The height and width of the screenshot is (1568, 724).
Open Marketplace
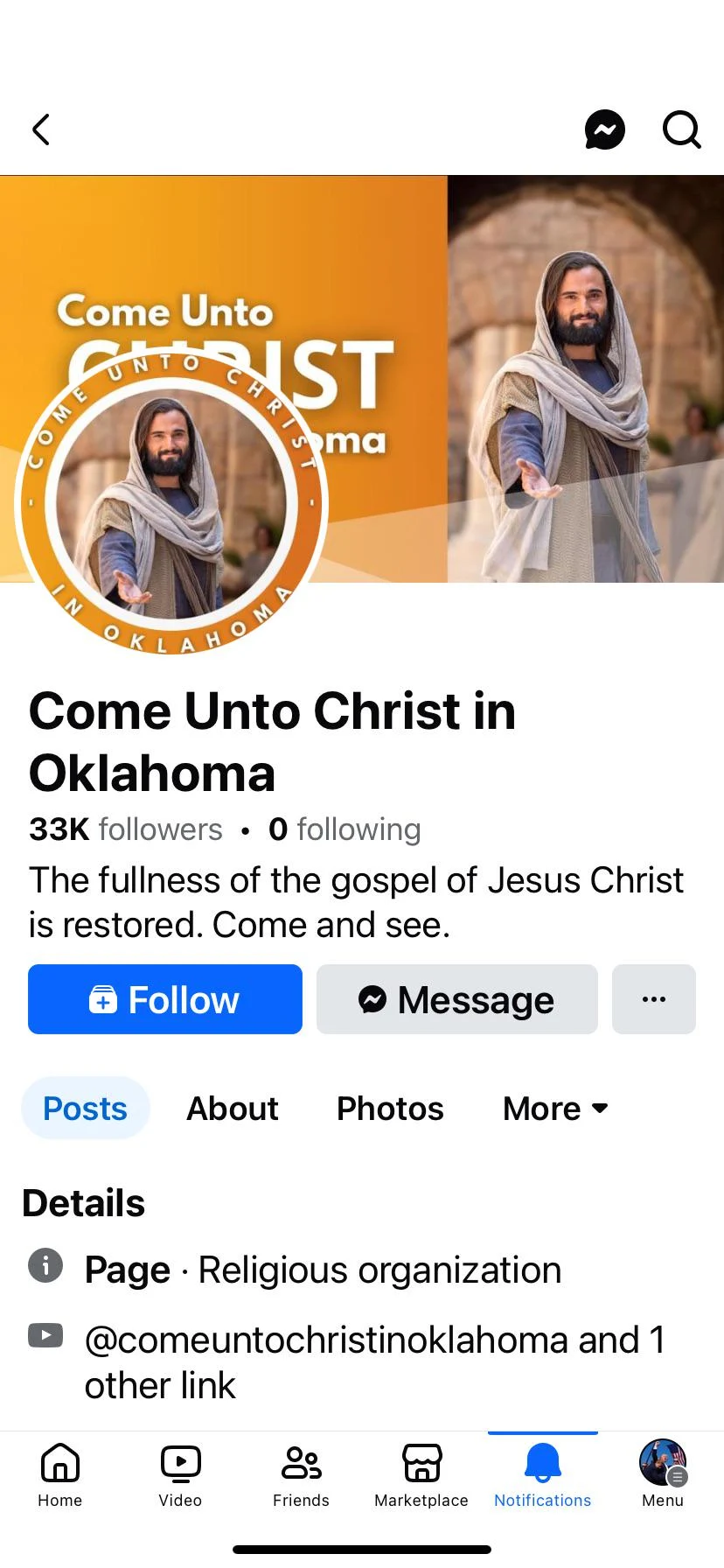click(421, 1475)
